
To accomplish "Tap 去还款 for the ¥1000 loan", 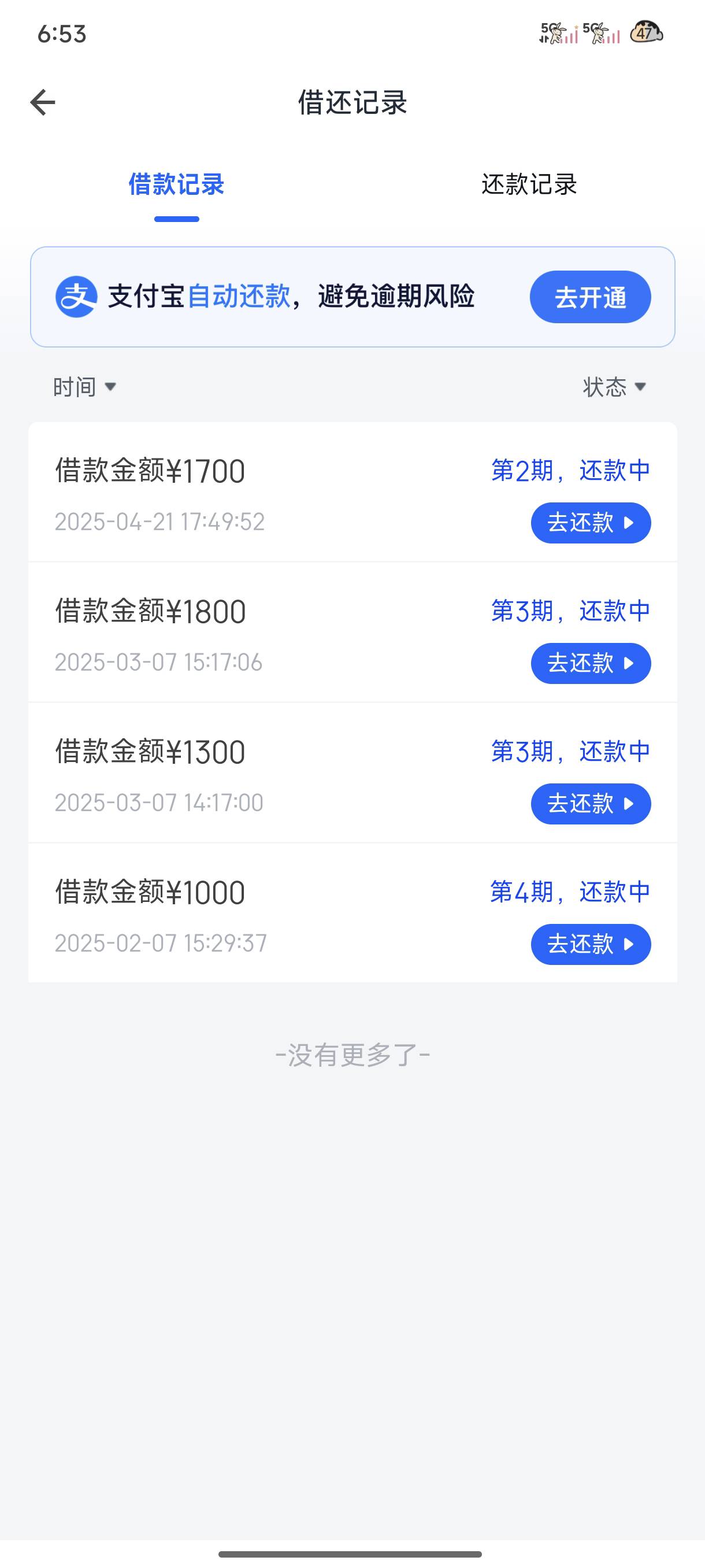I will click(x=591, y=945).
